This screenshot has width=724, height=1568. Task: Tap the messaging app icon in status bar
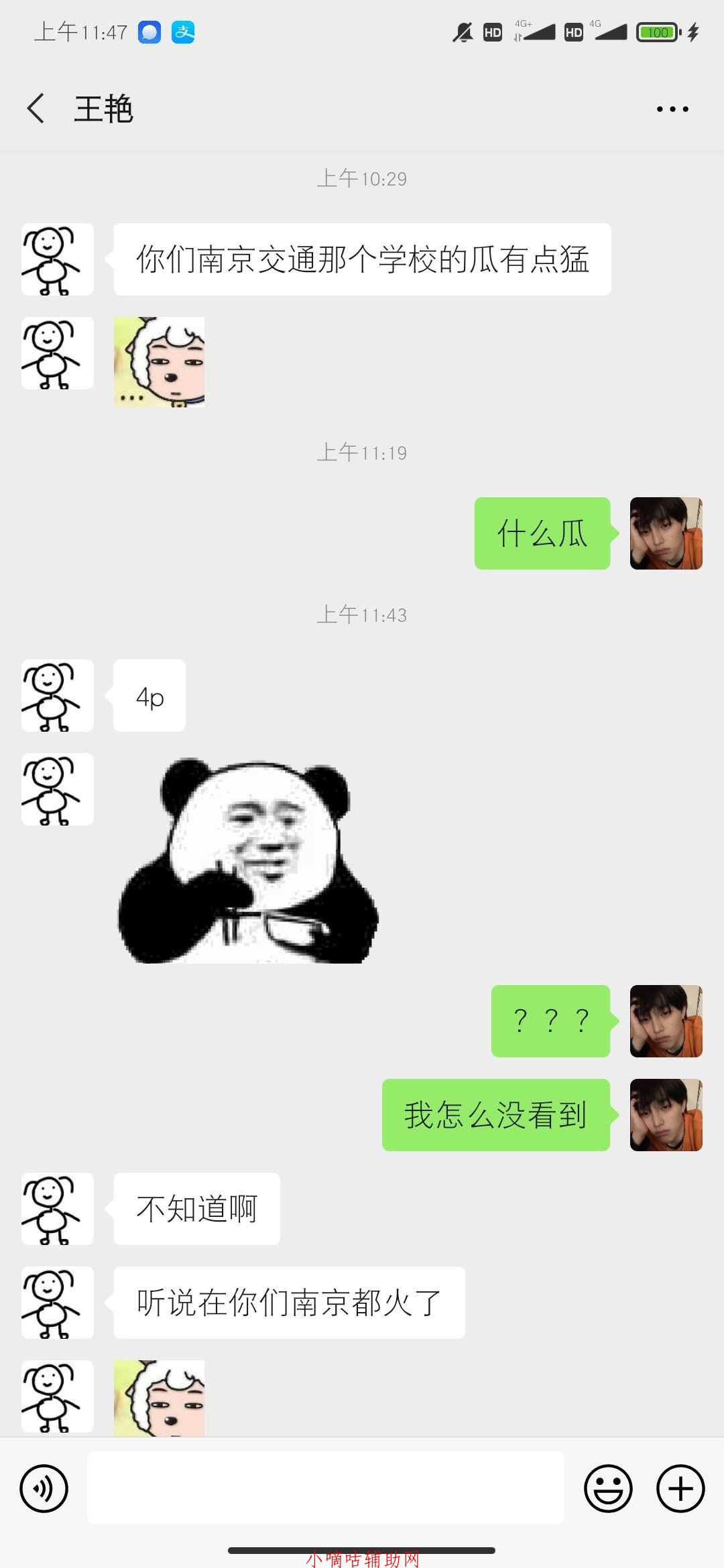click(x=150, y=31)
